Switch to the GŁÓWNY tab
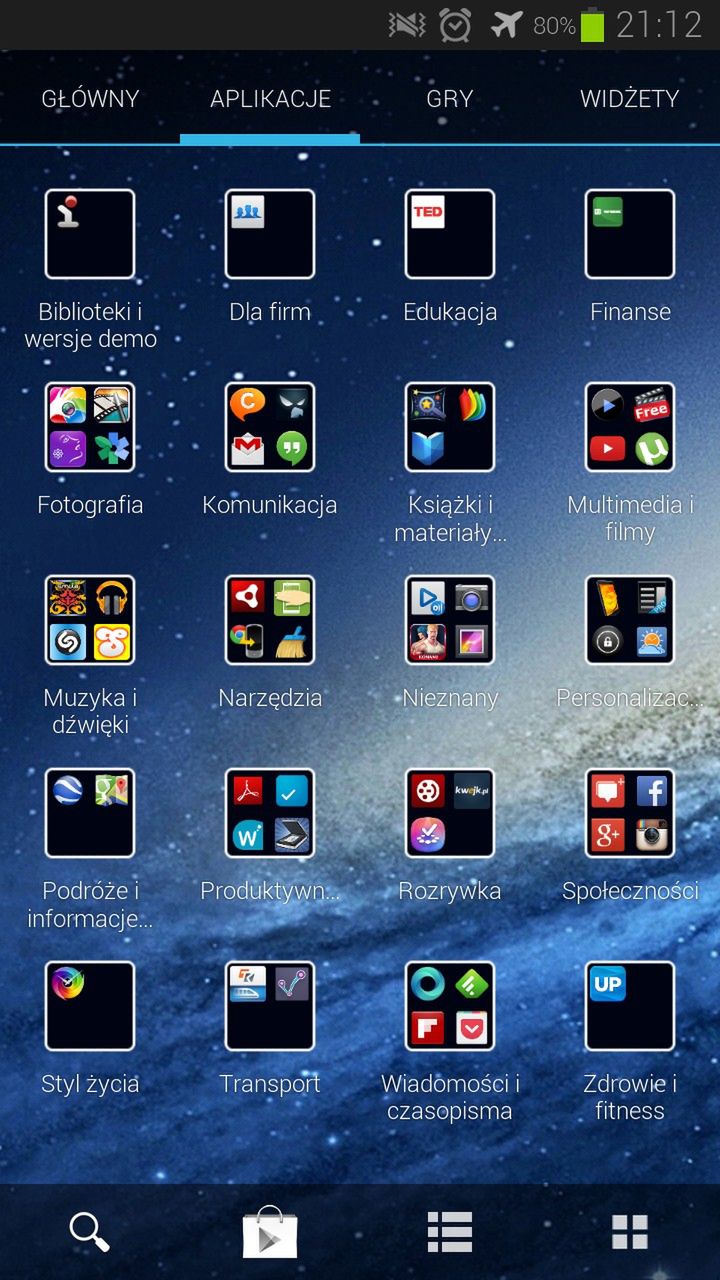Image resolution: width=720 pixels, height=1280 pixels. point(90,99)
